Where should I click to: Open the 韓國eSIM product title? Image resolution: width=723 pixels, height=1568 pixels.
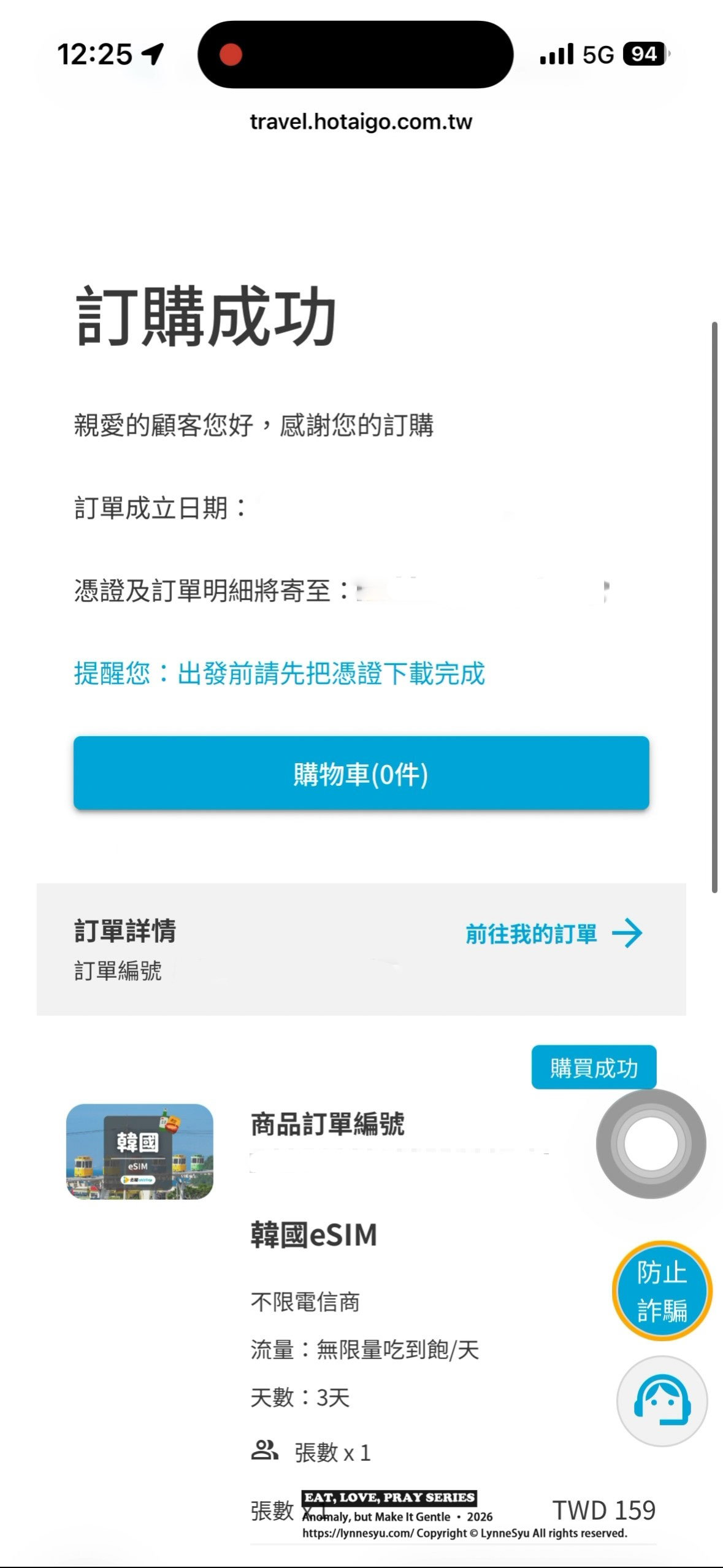tap(315, 1235)
